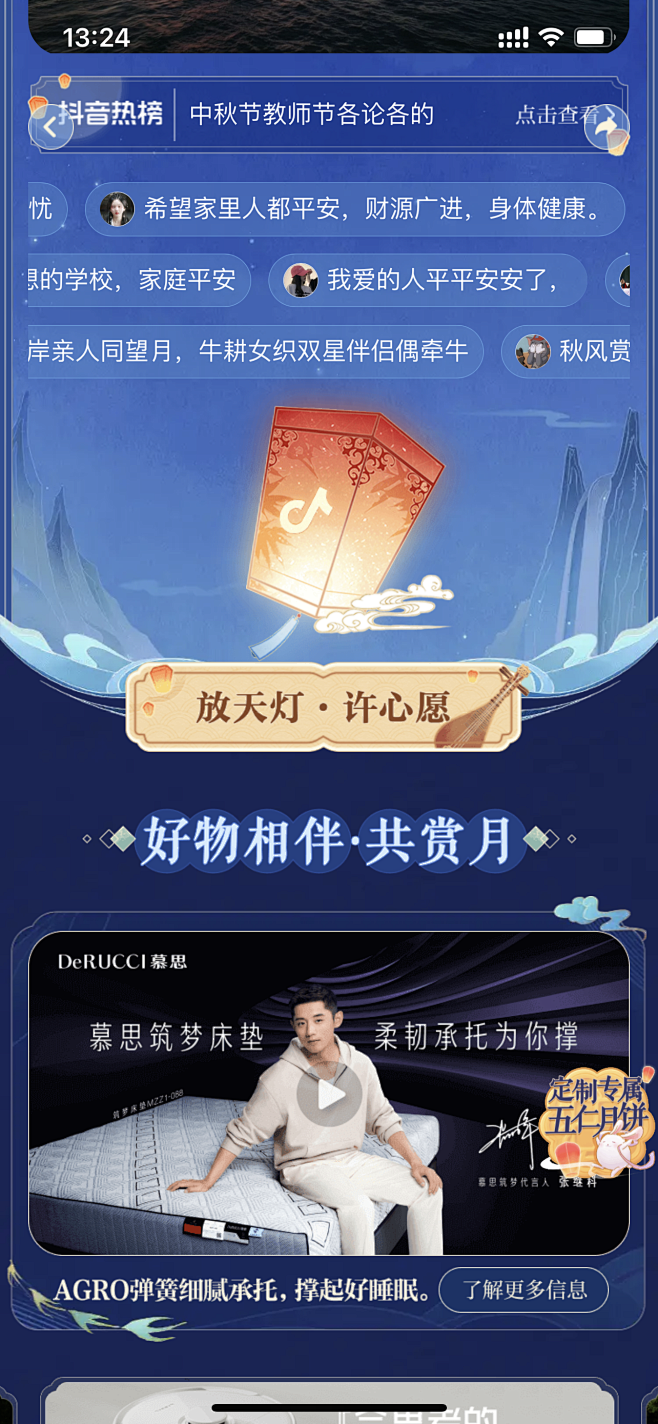The image size is (658, 1424).
Task: Open the wish 我爱的人平平安安了
Action: pyautogui.click(x=428, y=279)
